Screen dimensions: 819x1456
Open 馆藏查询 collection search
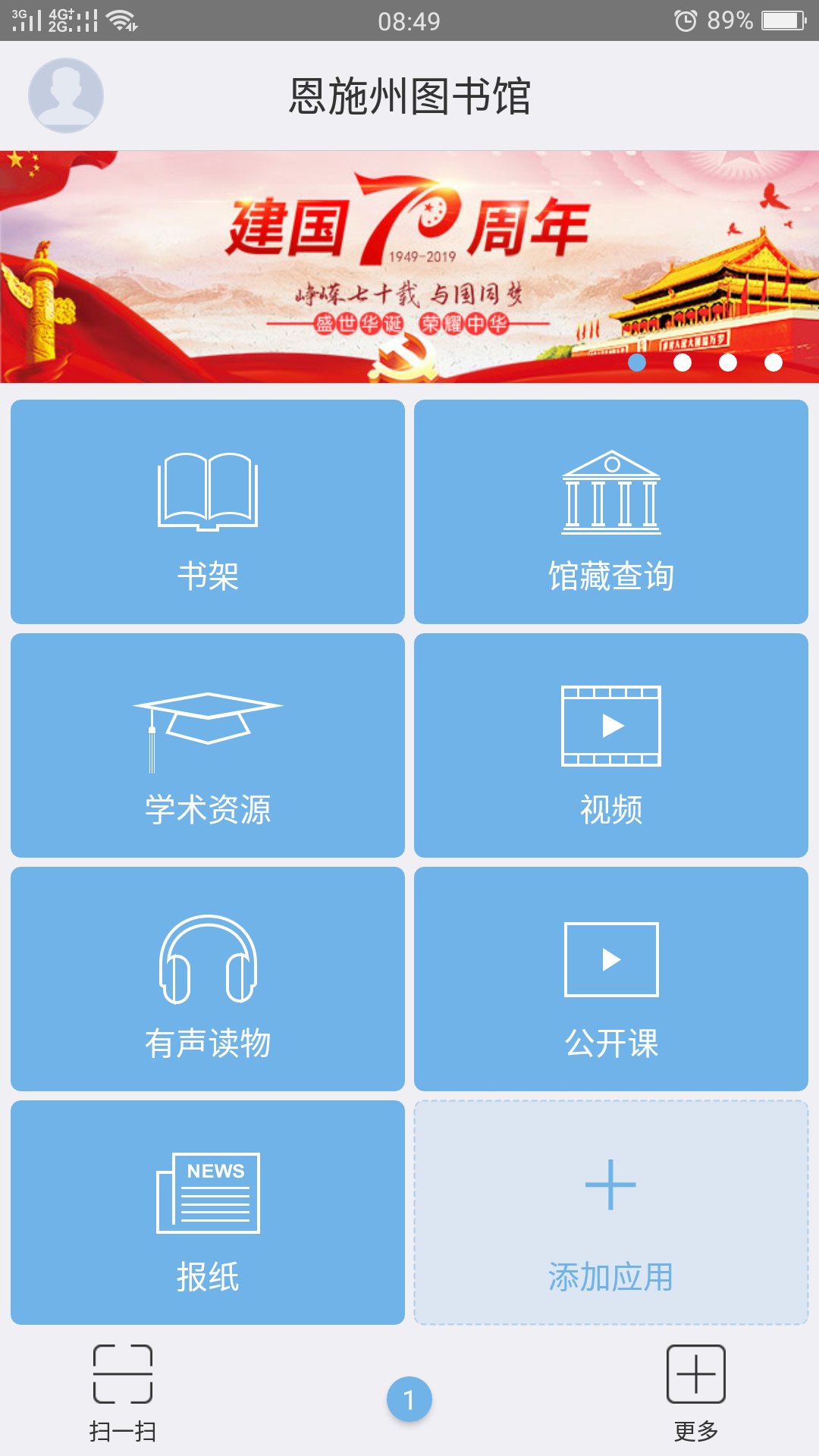pyautogui.click(x=611, y=512)
